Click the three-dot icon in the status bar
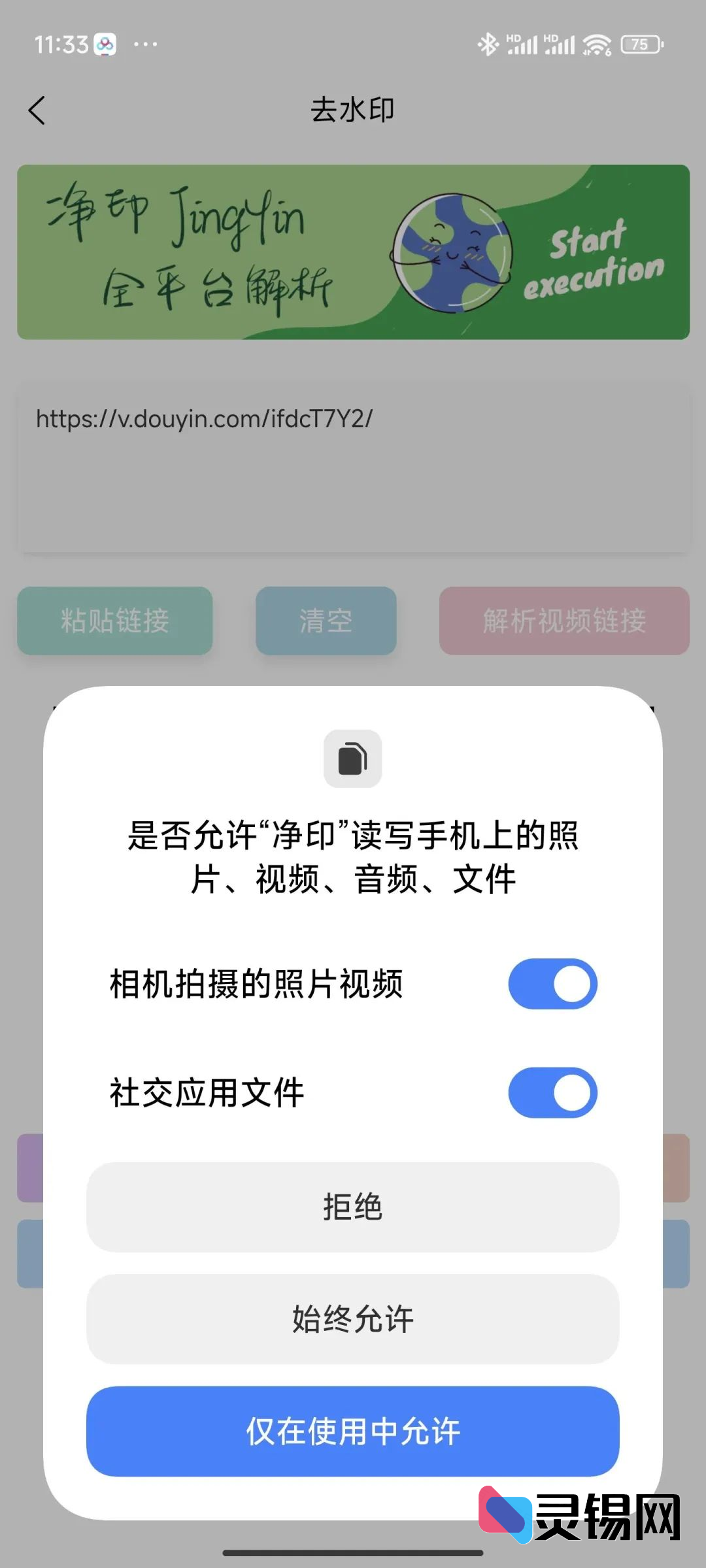The height and width of the screenshot is (1568, 706). point(145,43)
